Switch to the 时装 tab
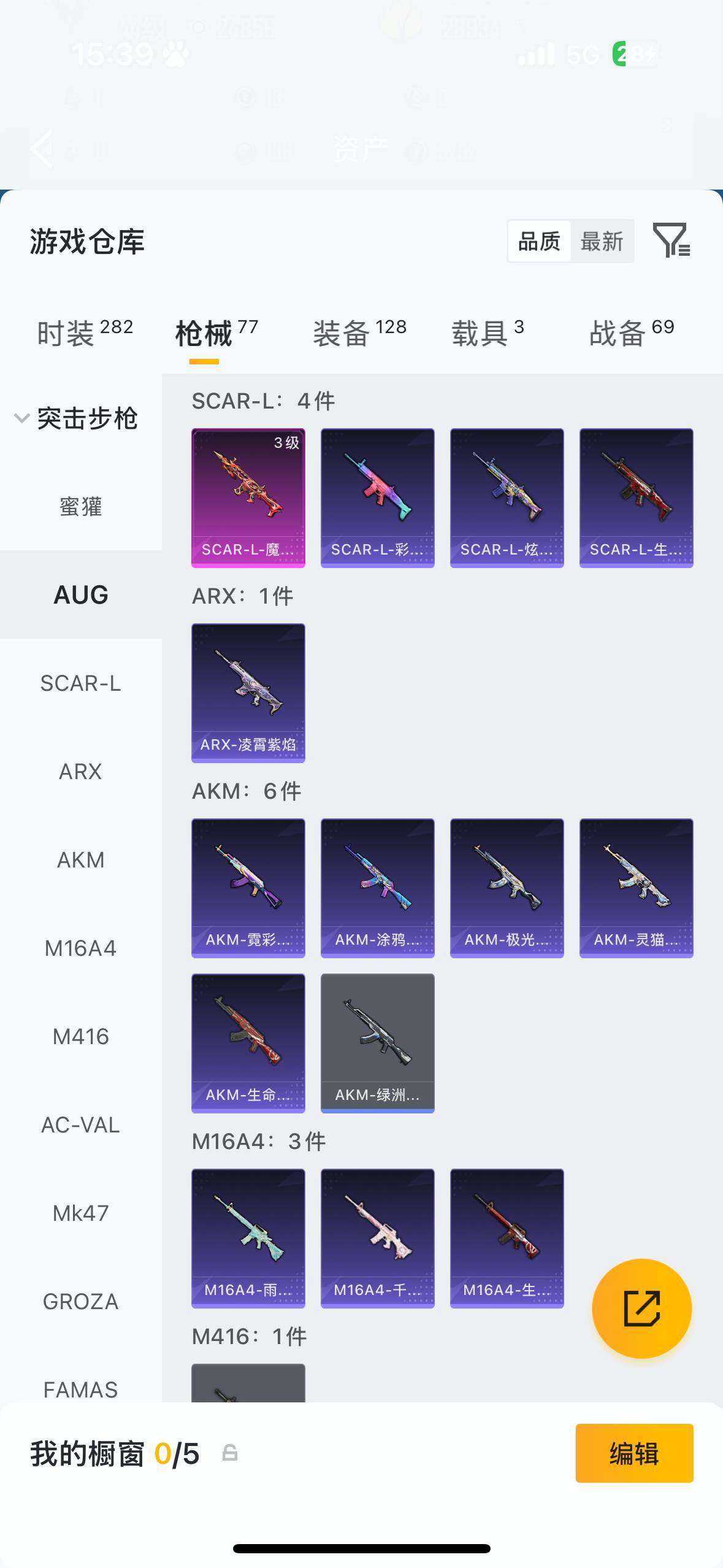The width and height of the screenshot is (723, 1568). click(x=85, y=333)
